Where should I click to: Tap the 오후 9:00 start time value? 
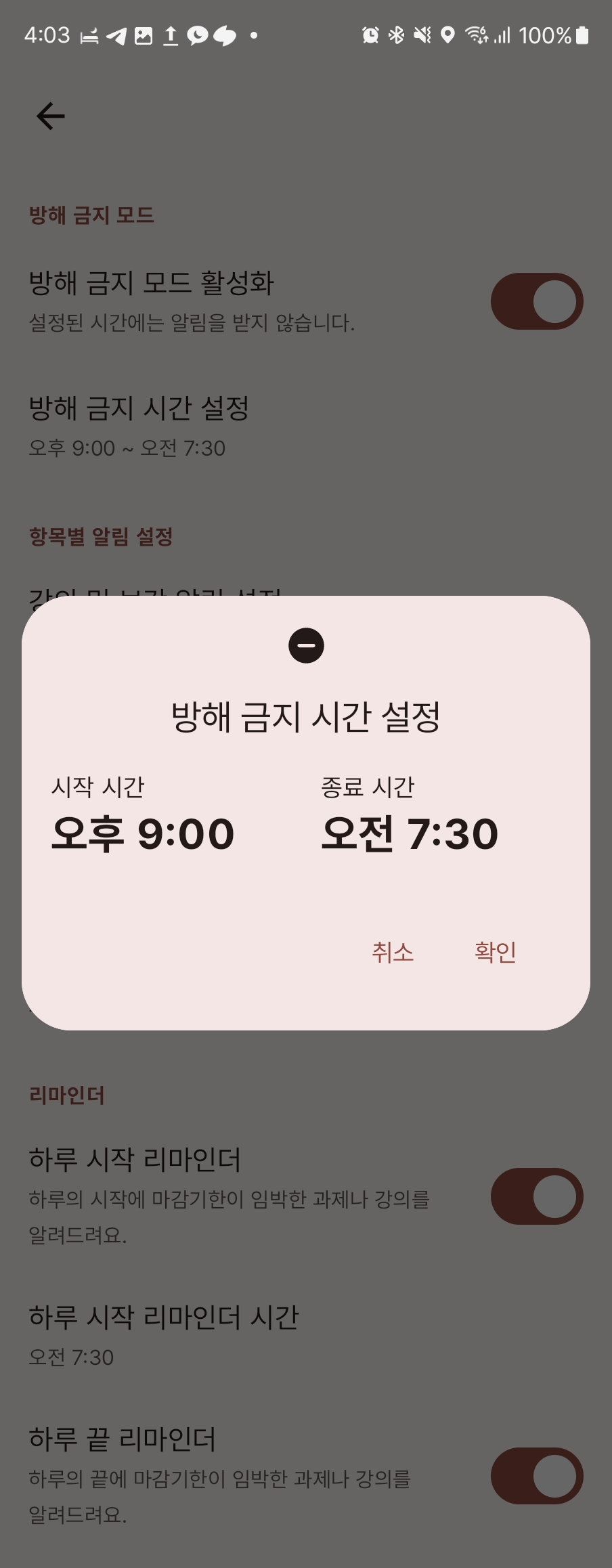pos(143,833)
